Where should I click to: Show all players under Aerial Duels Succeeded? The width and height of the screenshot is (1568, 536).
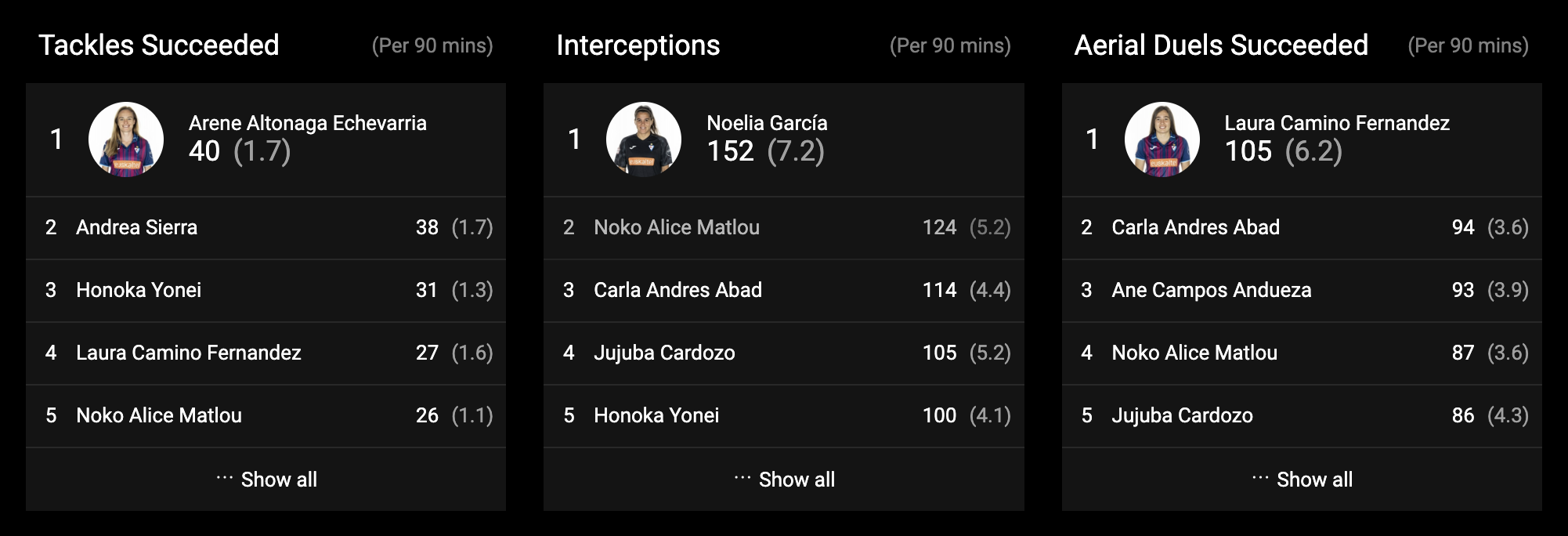[x=1302, y=480]
